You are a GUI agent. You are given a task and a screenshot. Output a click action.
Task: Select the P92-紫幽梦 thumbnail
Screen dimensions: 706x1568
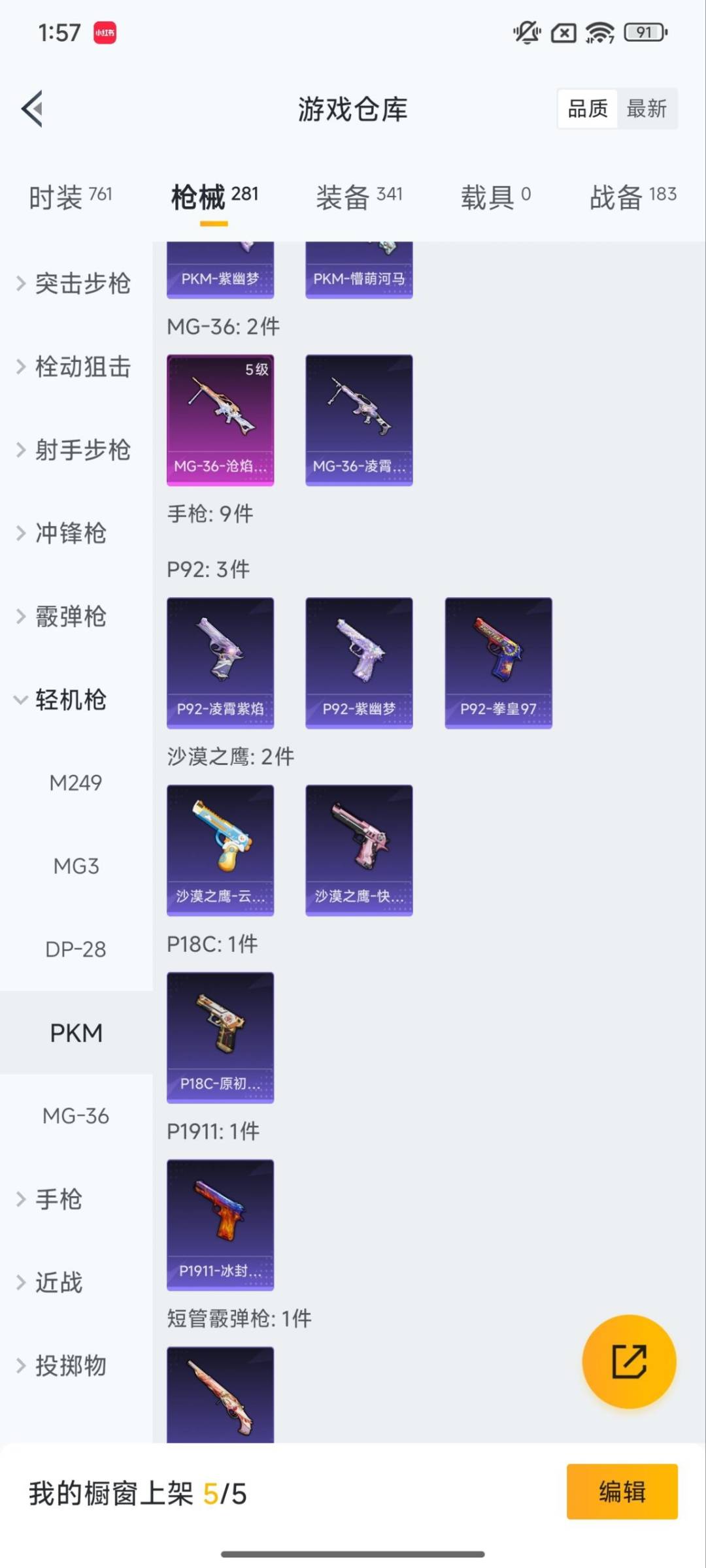click(359, 661)
